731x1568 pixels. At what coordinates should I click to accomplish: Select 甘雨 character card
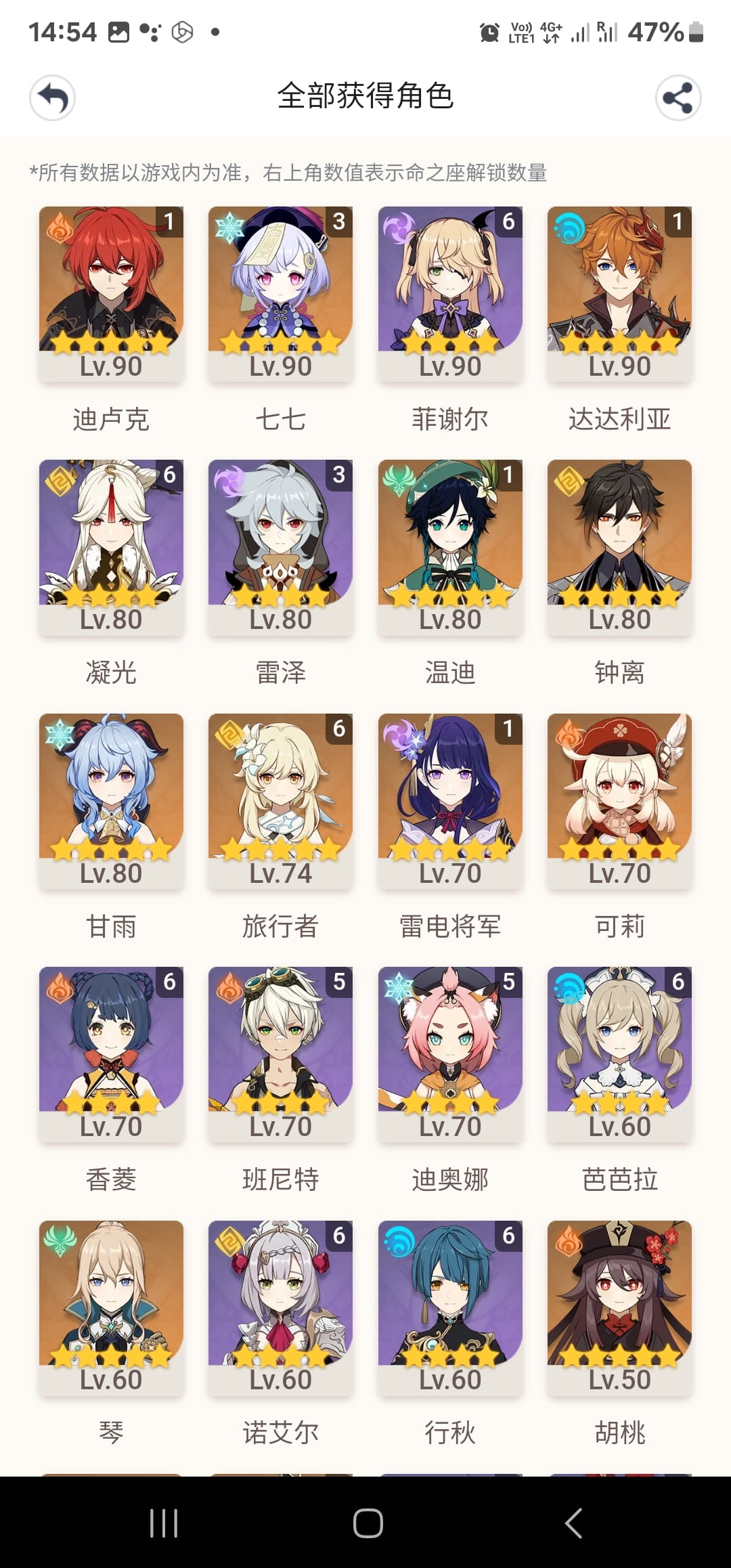[111, 801]
